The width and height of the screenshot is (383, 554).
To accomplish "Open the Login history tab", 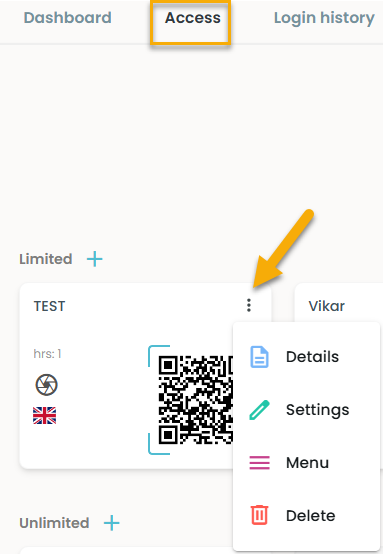I will coord(324,18).
